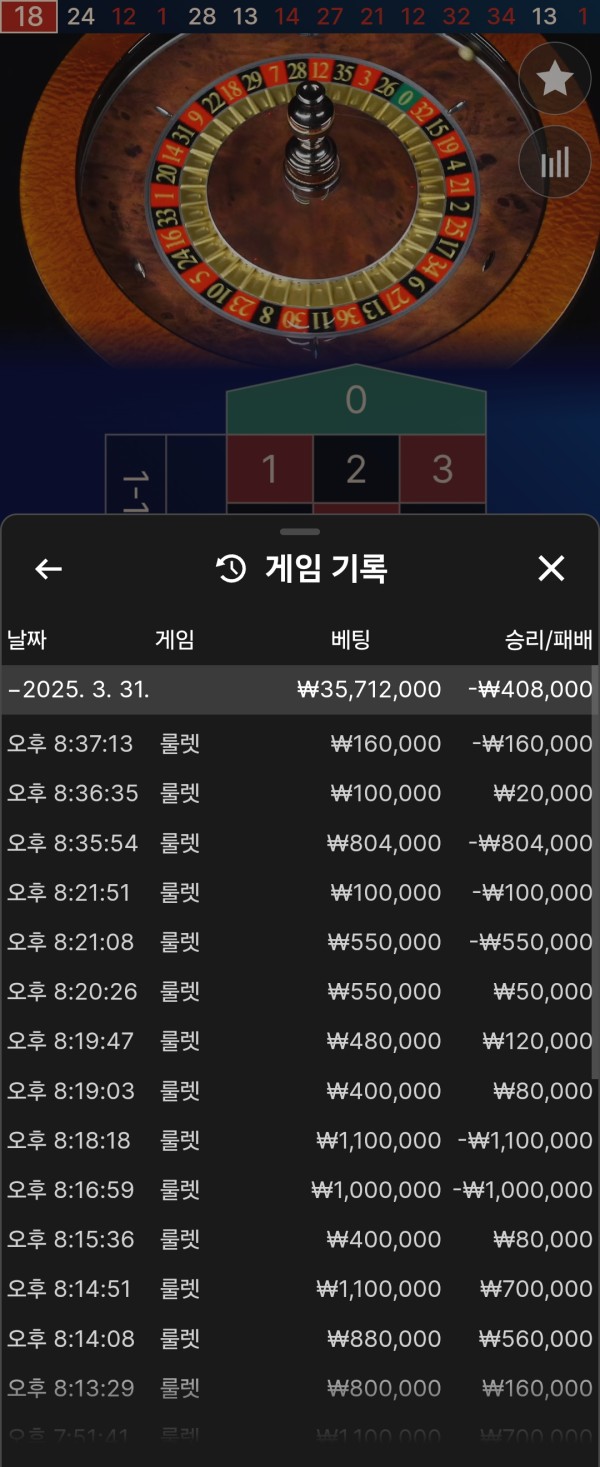Go back from the 게임 기록 panel
The width and height of the screenshot is (600, 1467).
click(48, 569)
